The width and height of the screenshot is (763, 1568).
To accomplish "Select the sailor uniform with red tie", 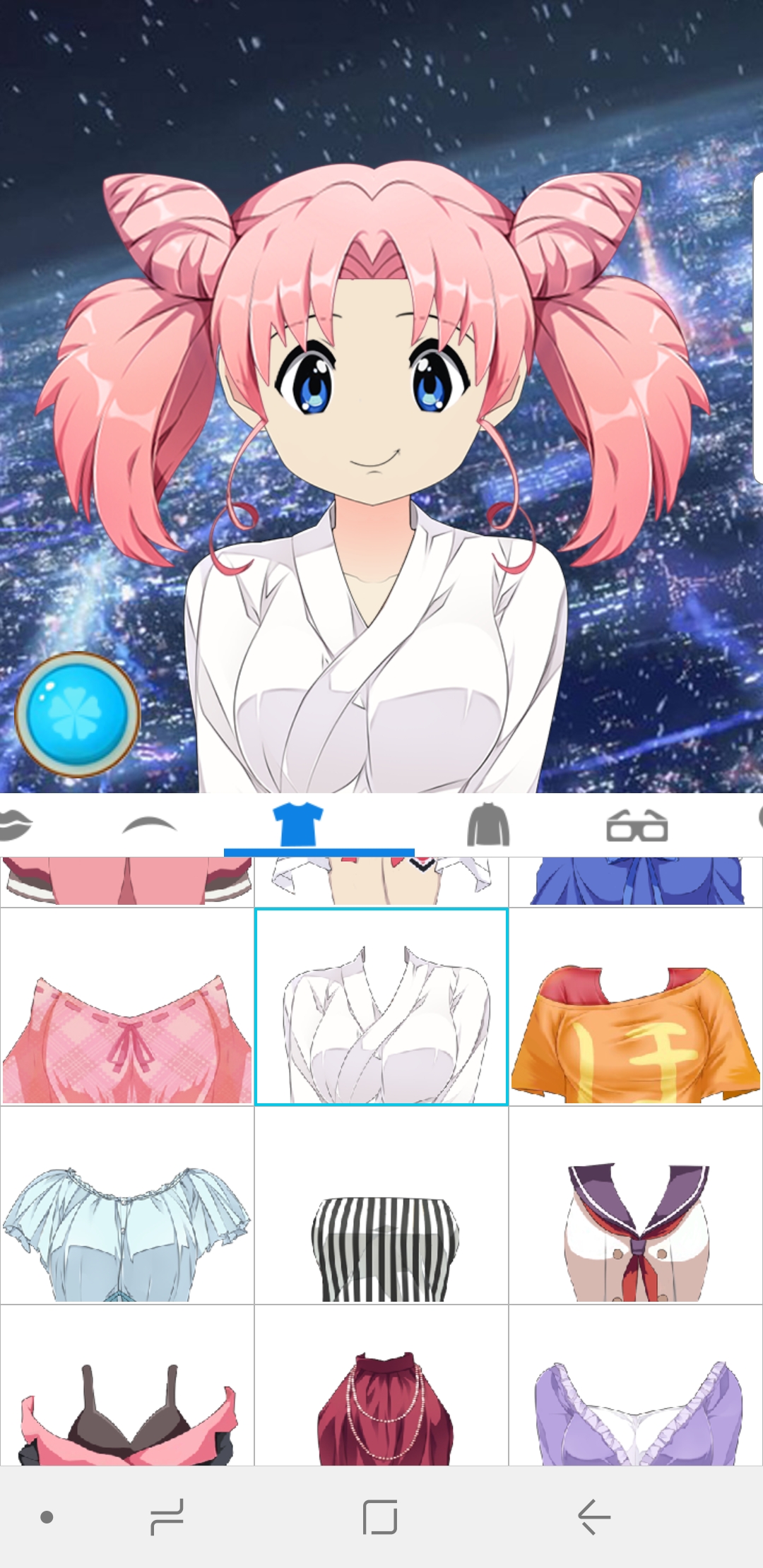I will 636,1205.
